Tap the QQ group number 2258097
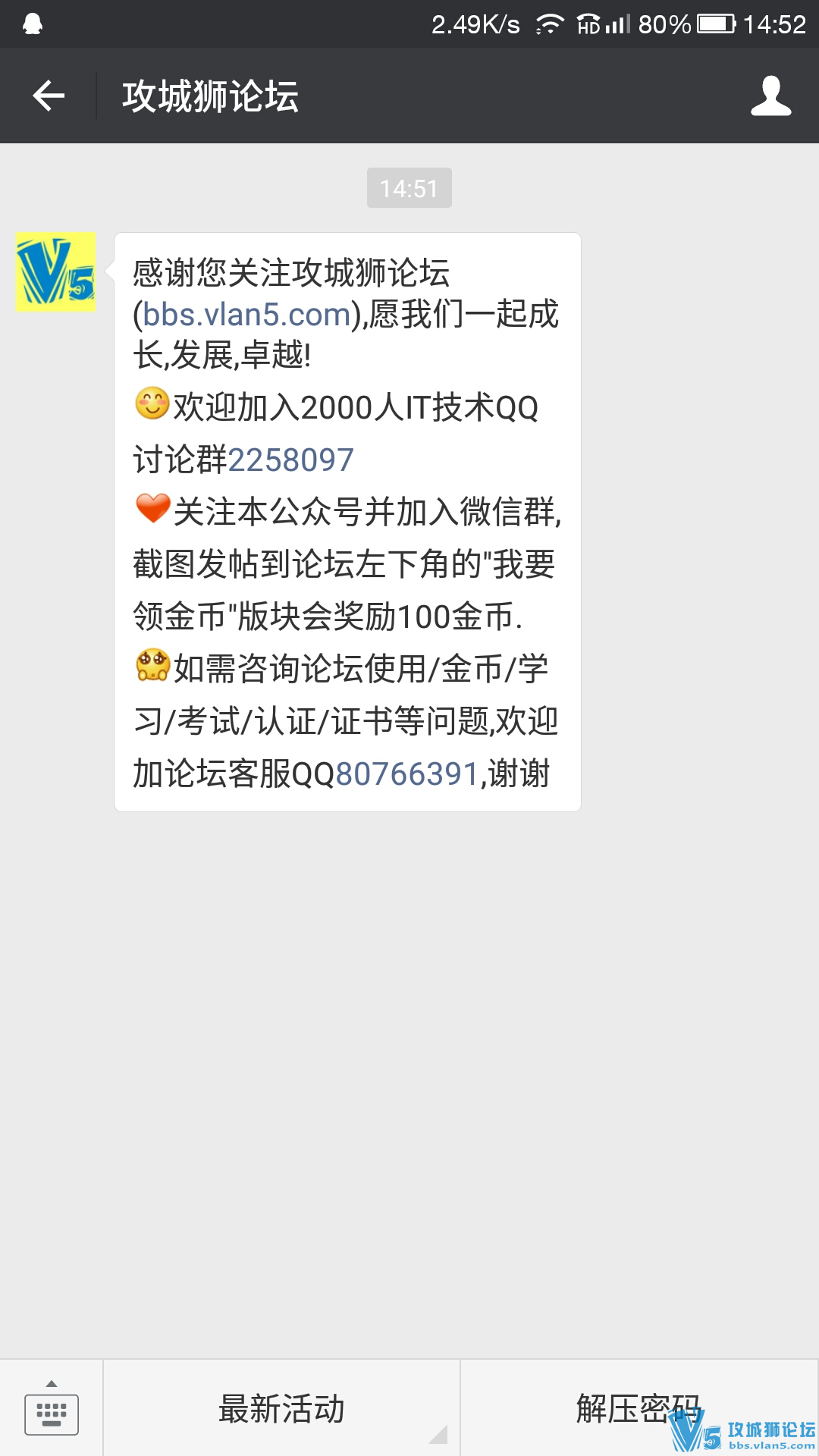The image size is (819, 1456). (290, 460)
